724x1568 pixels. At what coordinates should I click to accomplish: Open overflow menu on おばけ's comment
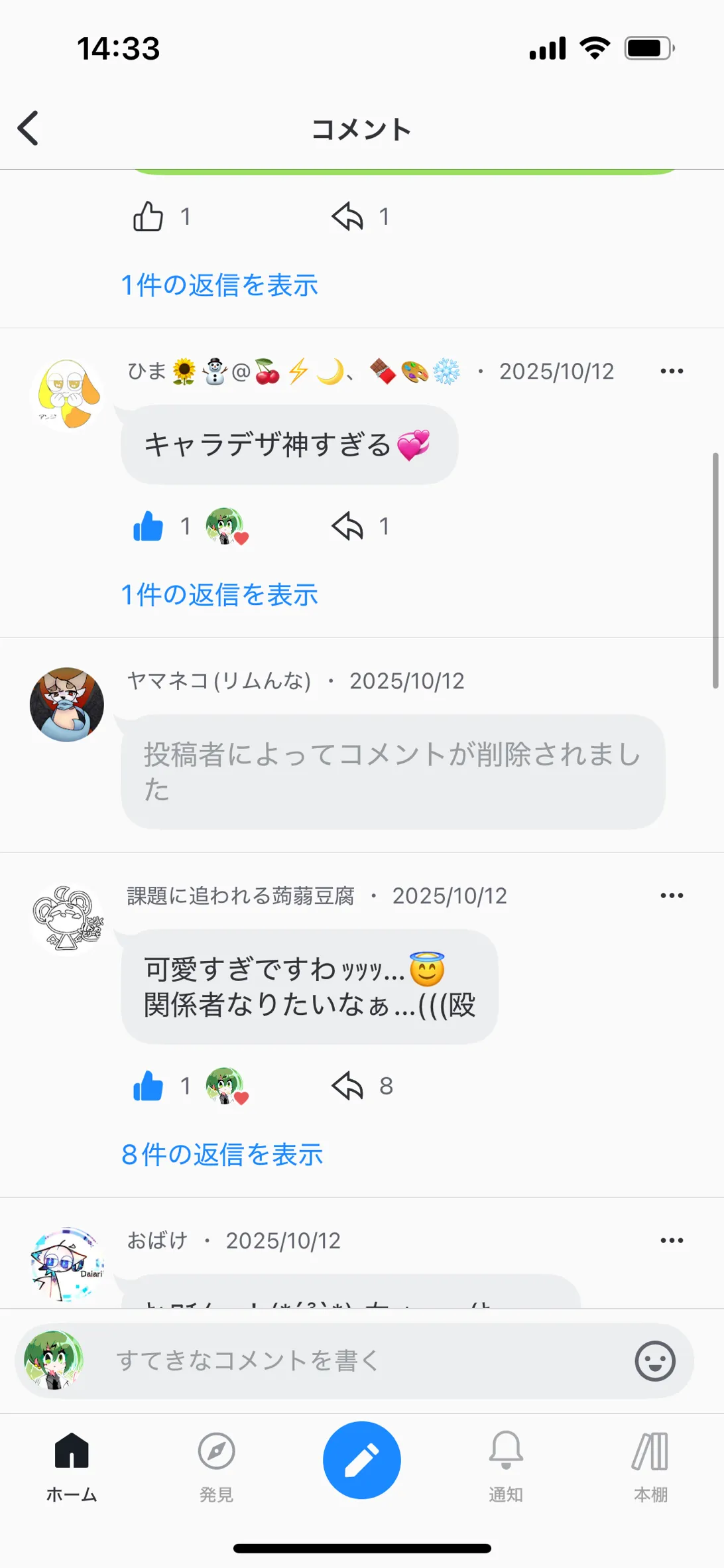(x=671, y=1241)
